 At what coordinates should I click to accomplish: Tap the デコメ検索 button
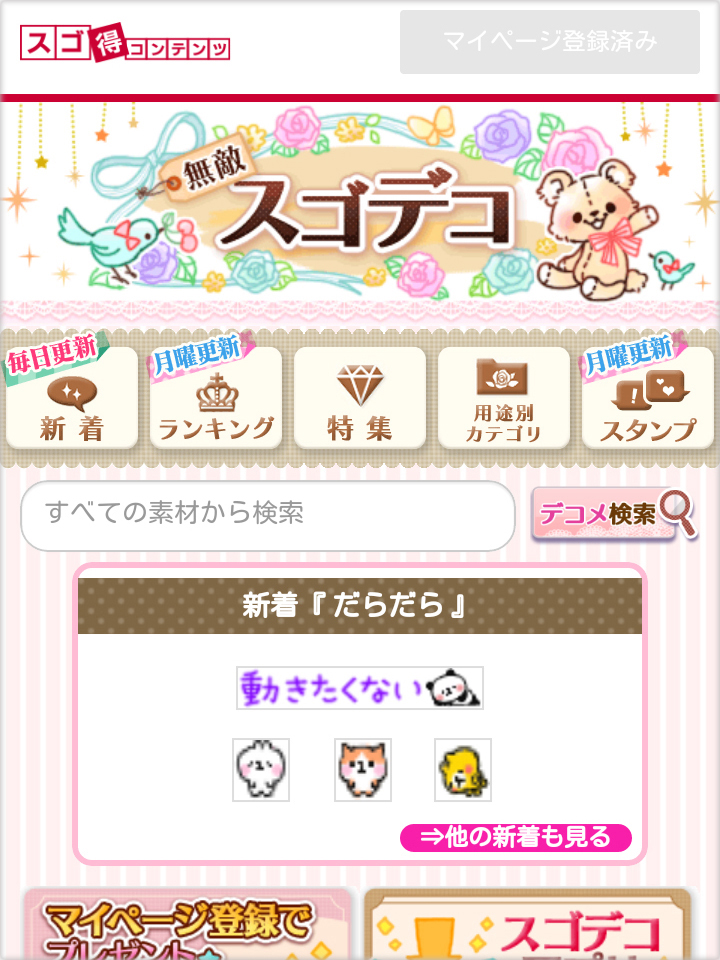pos(613,515)
